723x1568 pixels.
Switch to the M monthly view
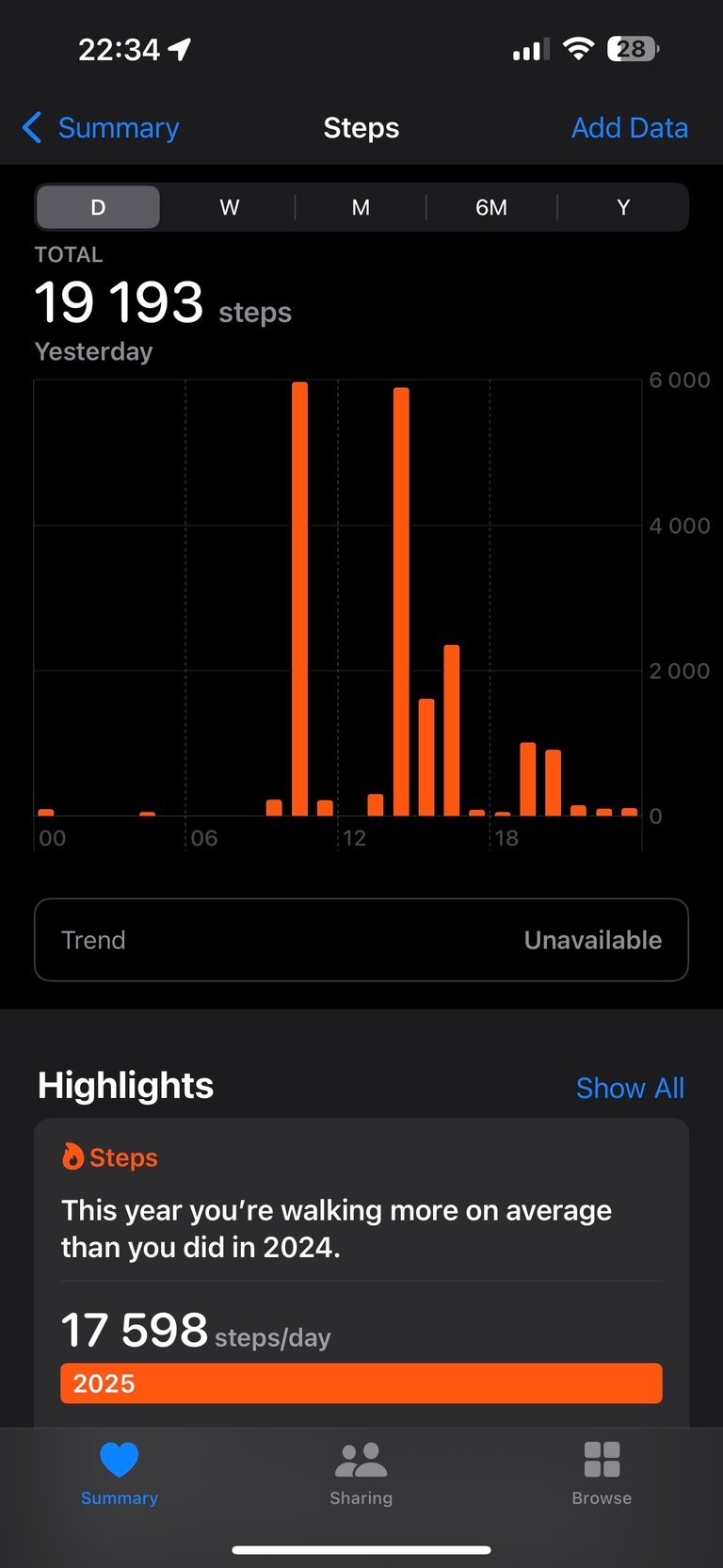[x=361, y=207]
